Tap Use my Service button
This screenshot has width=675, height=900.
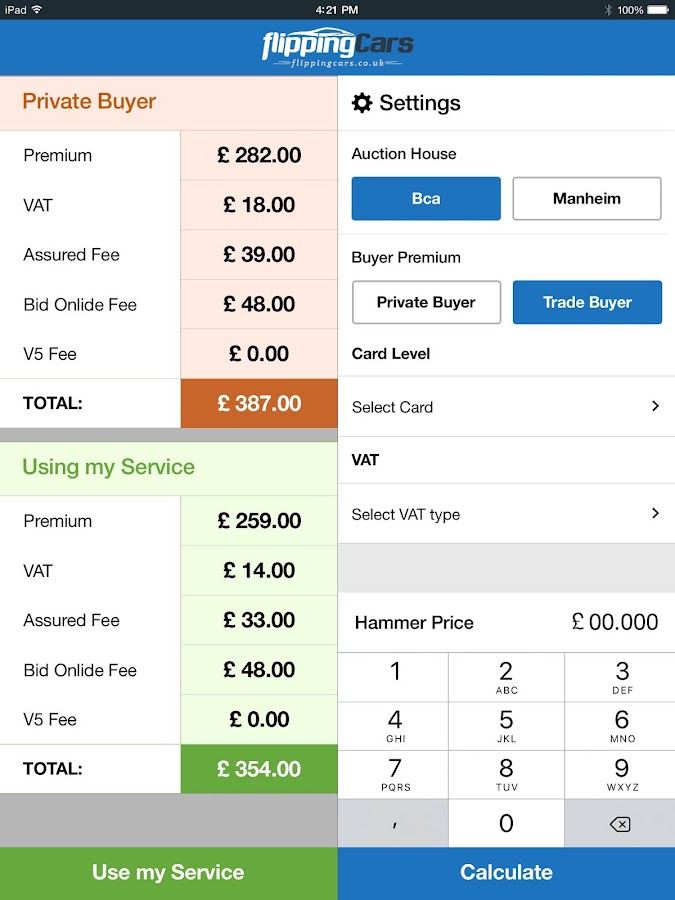tap(168, 872)
